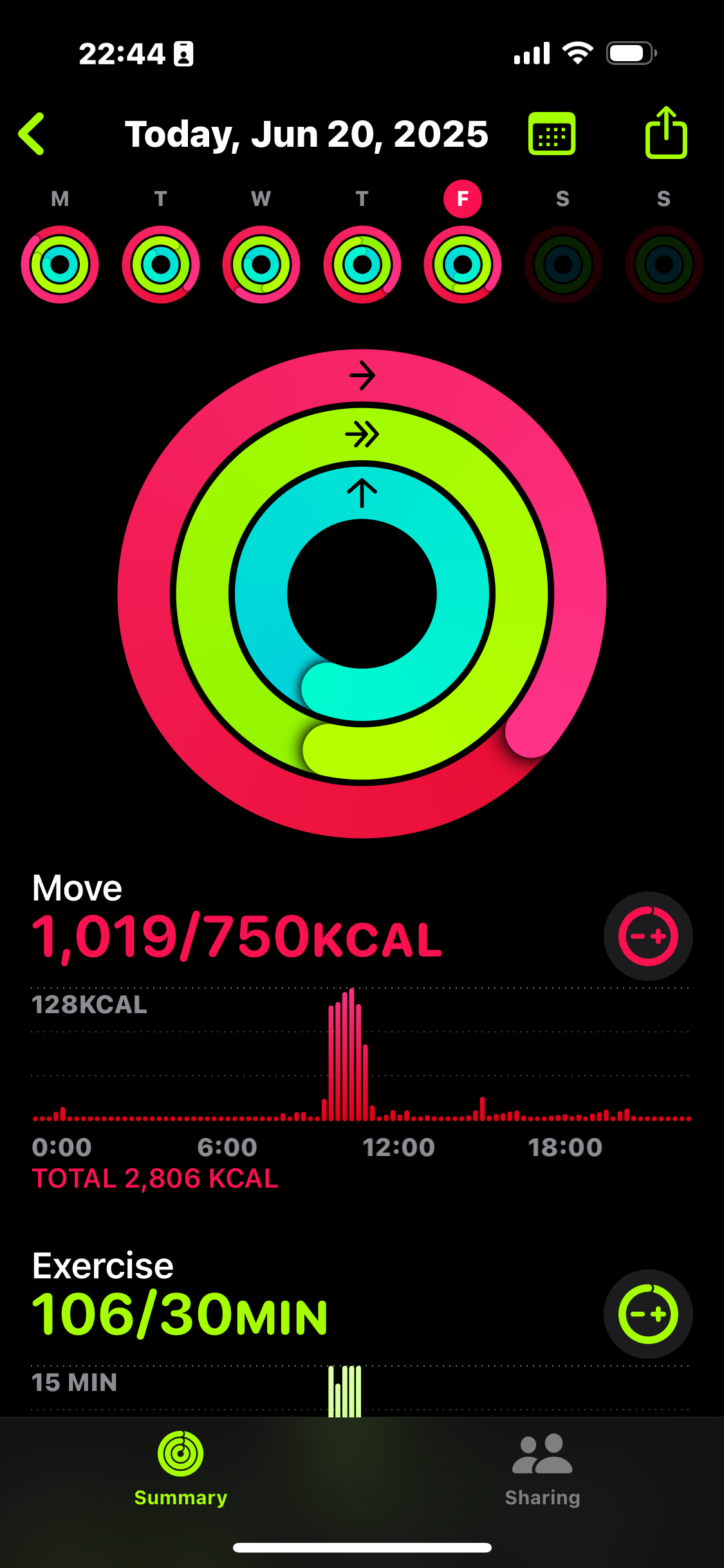This screenshot has width=724, height=1568.
Task: Adjust the Move goal
Action: pos(648,936)
